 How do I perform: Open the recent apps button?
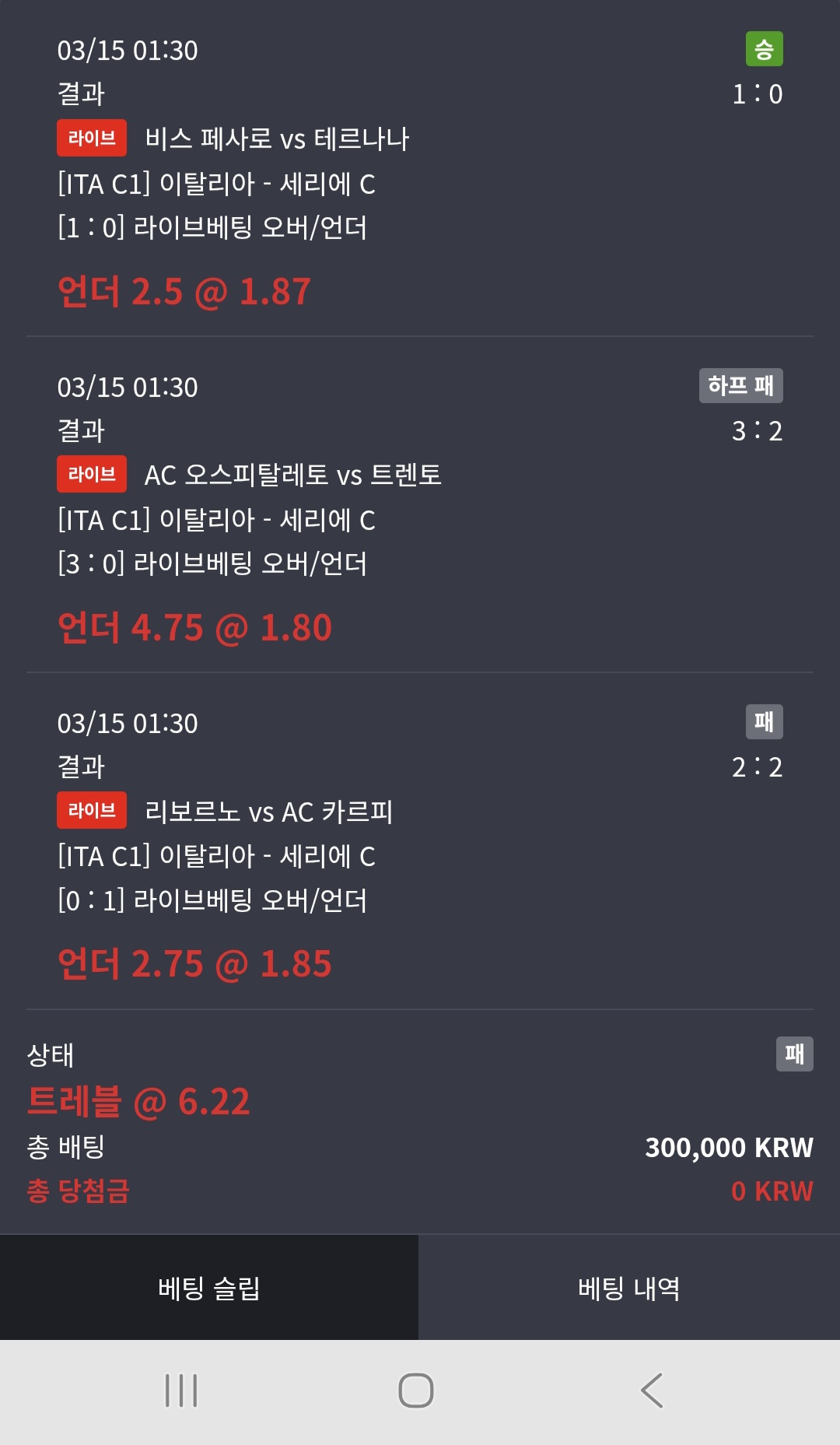tap(181, 1391)
